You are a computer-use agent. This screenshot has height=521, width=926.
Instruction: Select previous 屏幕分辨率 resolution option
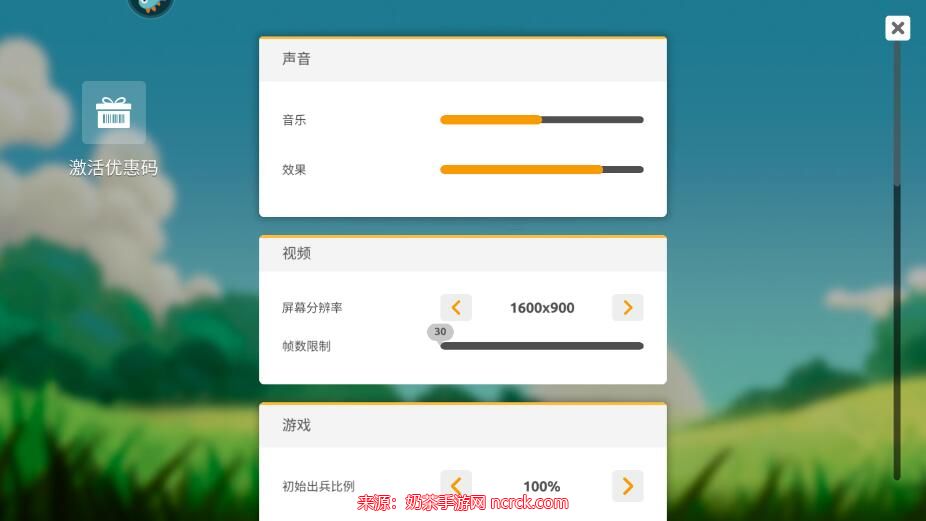coord(456,308)
